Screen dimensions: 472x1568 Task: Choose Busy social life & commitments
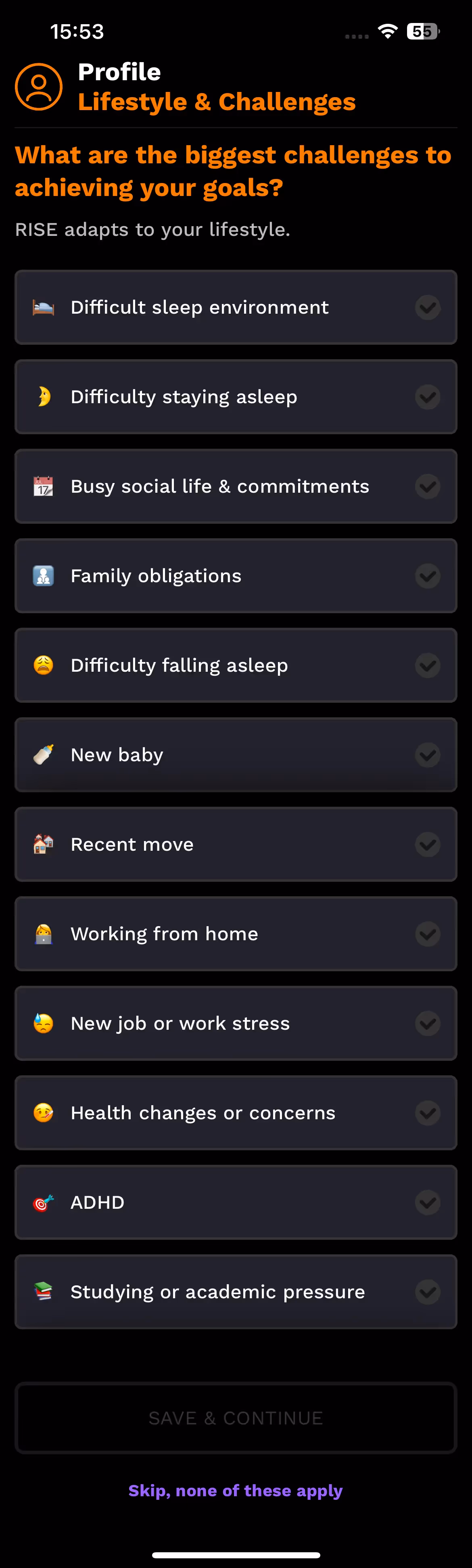[236, 486]
